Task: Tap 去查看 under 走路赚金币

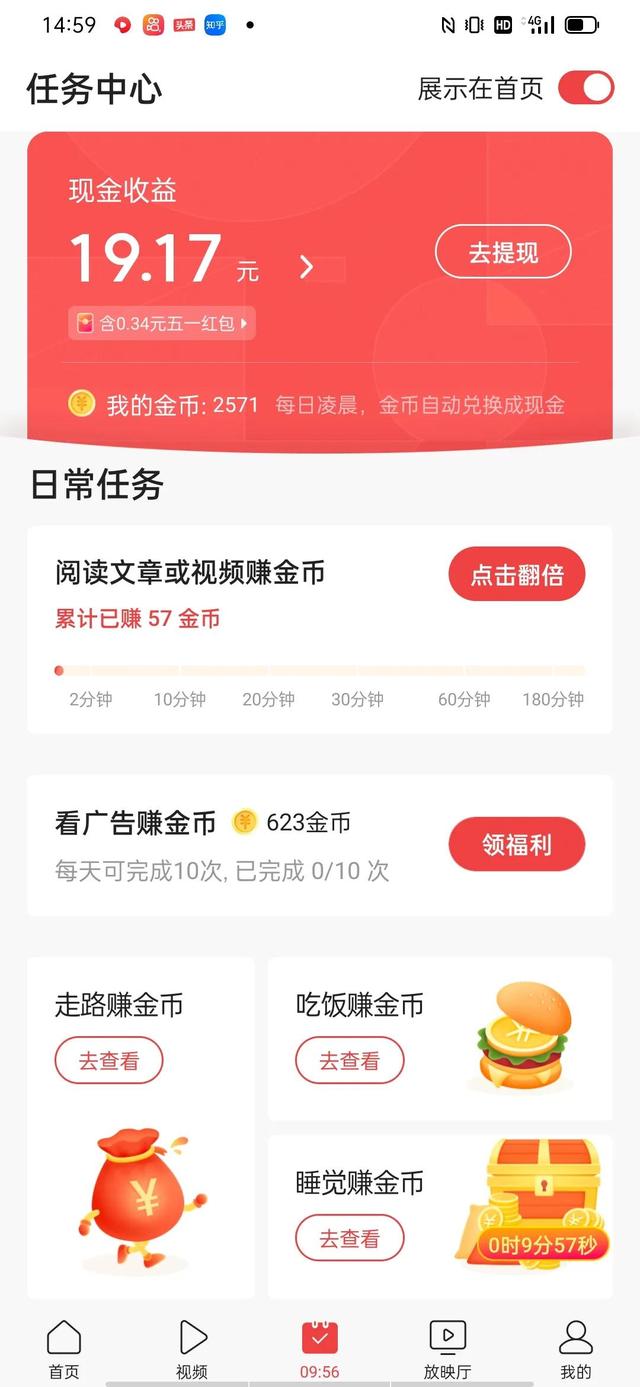Action: (x=108, y=1061)
